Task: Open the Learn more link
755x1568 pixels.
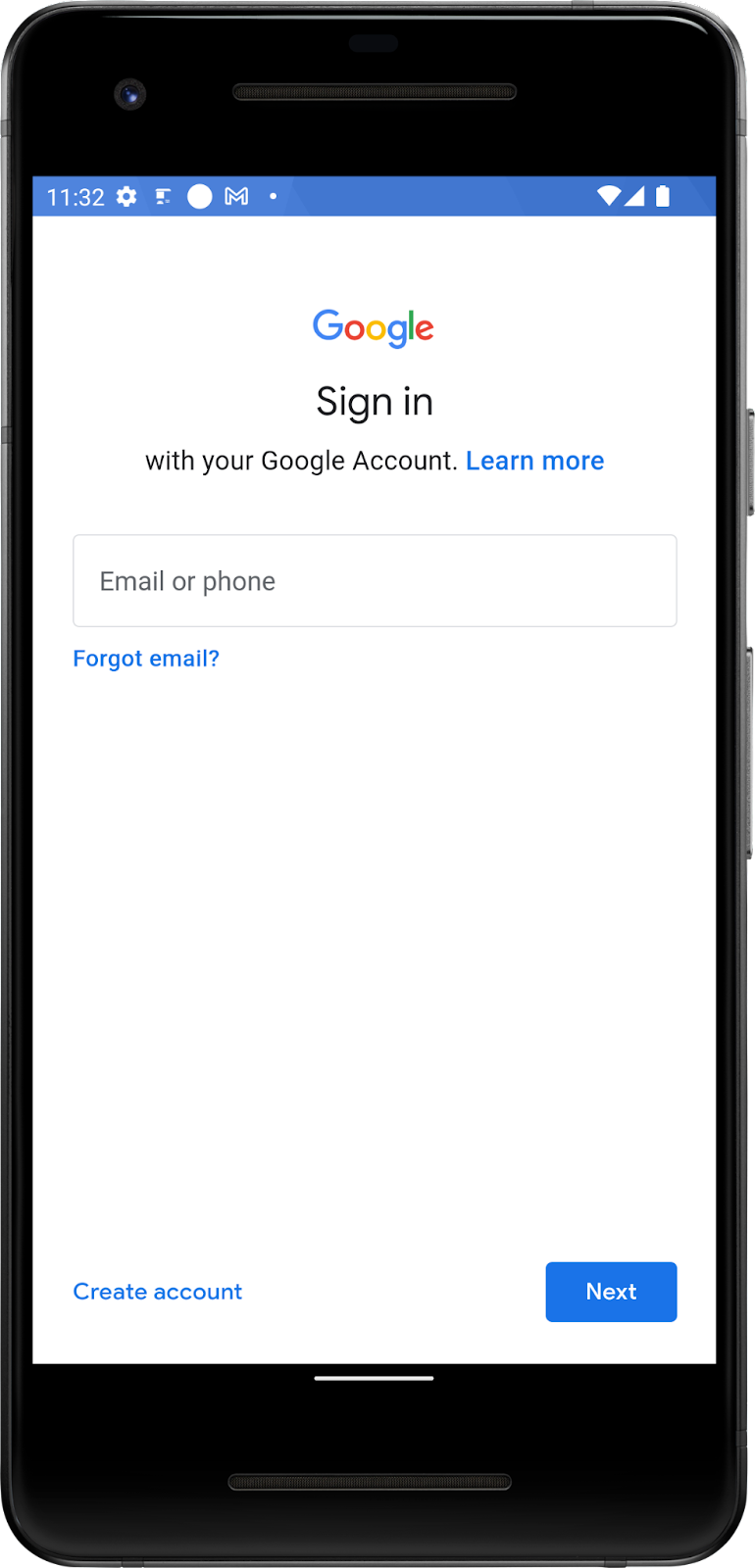Action: click(534, 461)
